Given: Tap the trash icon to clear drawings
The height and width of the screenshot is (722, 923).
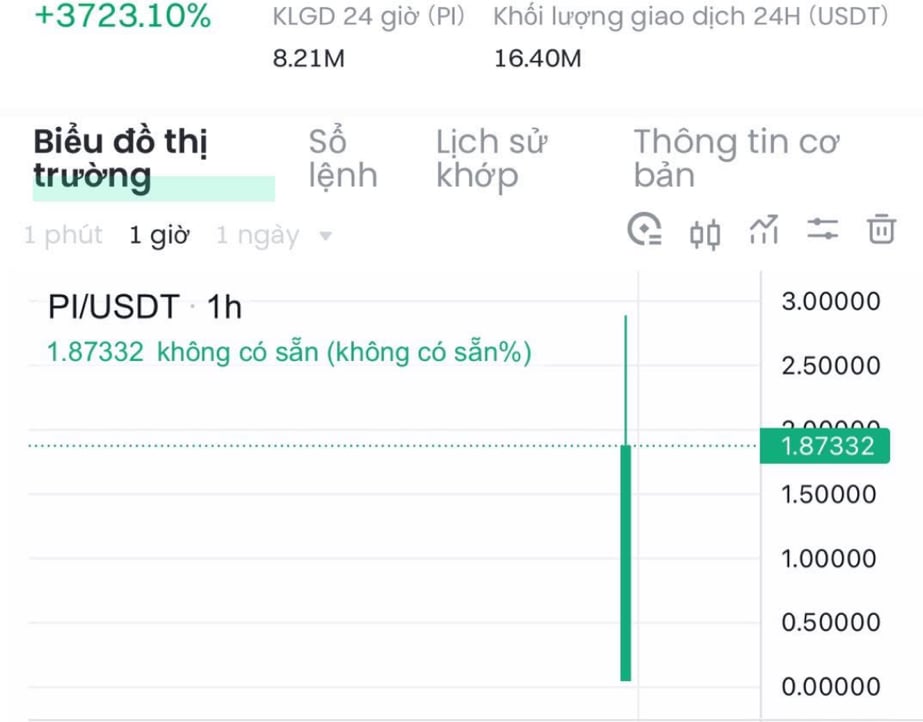Looking at the screenshot, I should coord(881,230).
